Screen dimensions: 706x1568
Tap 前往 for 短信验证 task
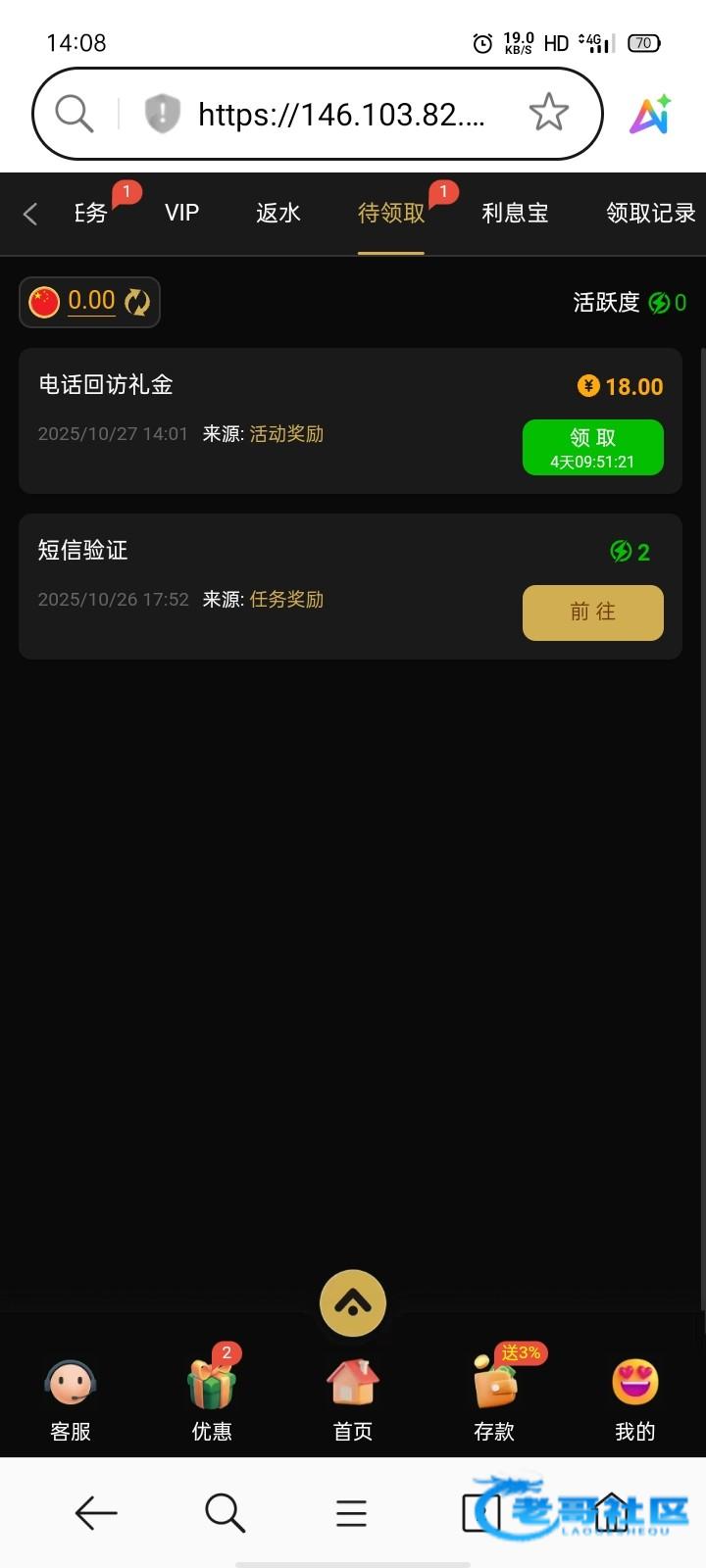(x=592, y=612)
